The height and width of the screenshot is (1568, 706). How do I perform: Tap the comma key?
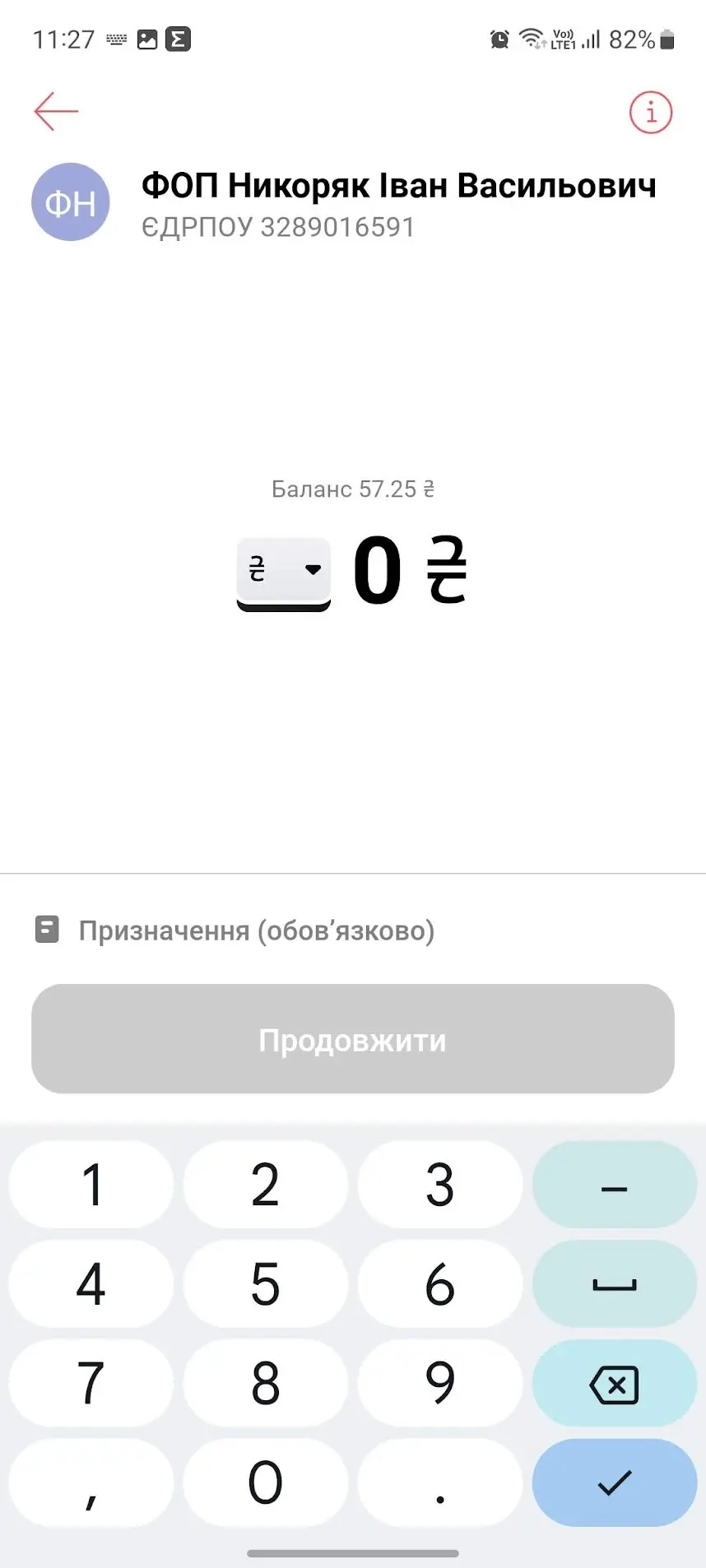point(91,1482)
